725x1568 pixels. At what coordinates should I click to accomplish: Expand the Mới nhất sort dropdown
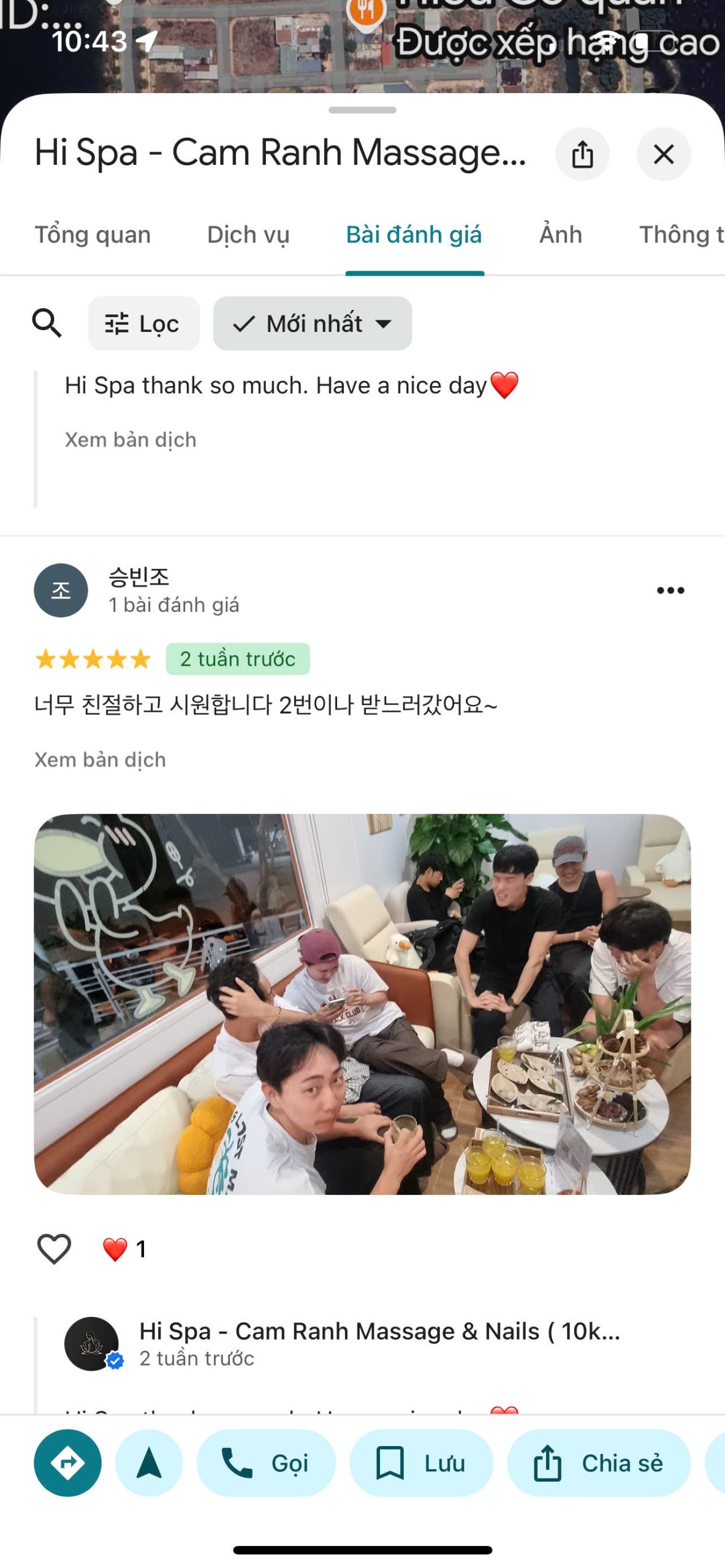tap(313, 323)
